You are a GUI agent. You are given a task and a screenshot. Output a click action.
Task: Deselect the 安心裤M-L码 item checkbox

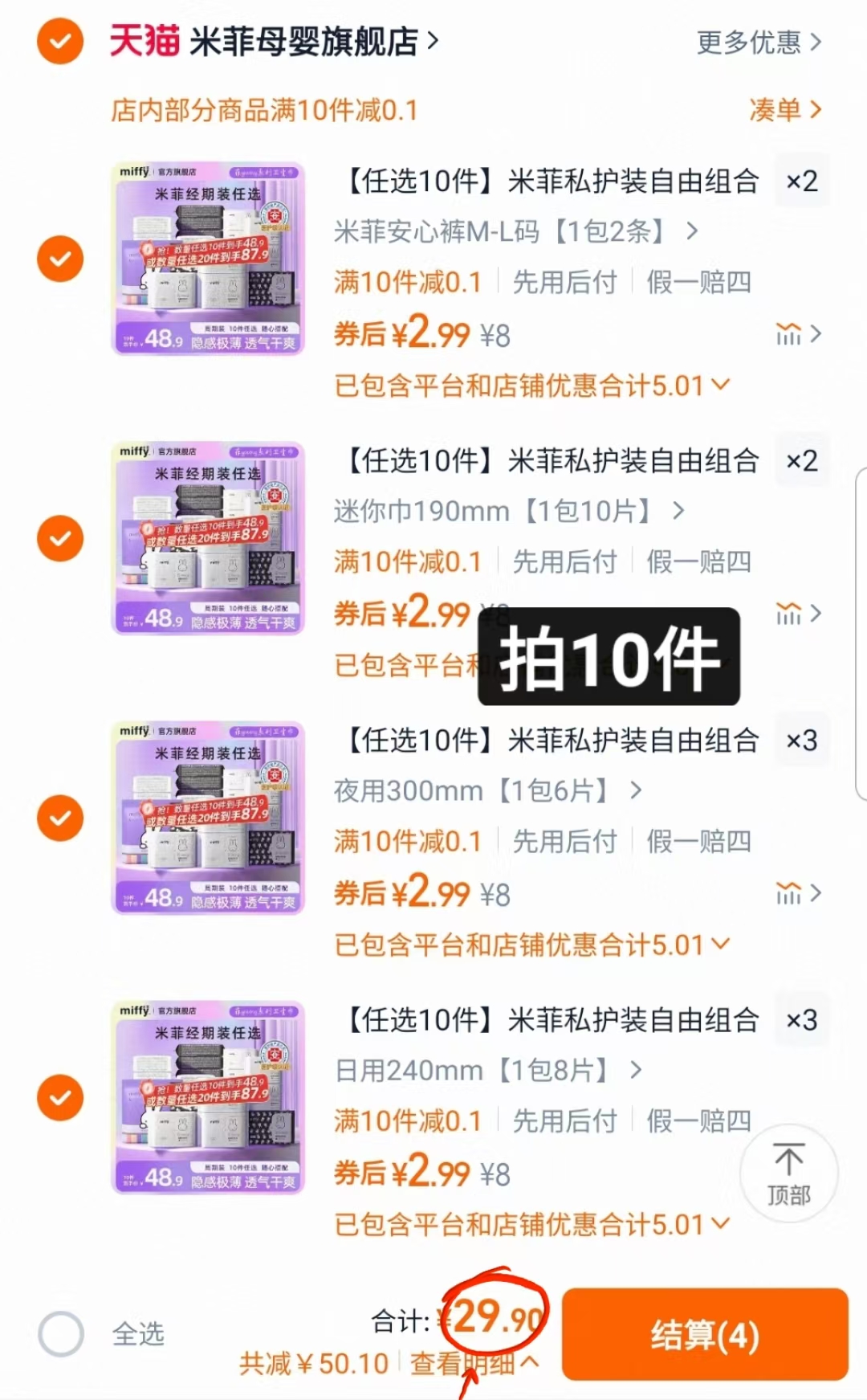[59, 259]
